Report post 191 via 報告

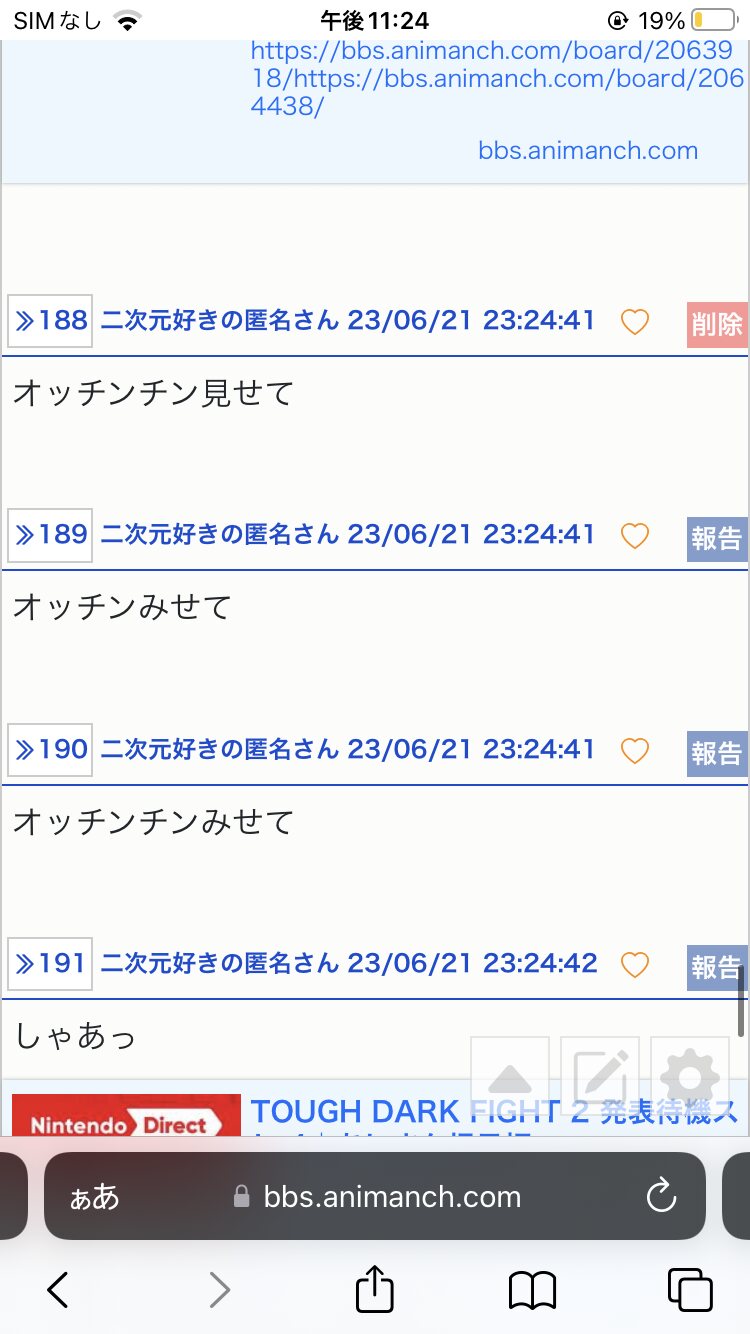pos(717,967)
